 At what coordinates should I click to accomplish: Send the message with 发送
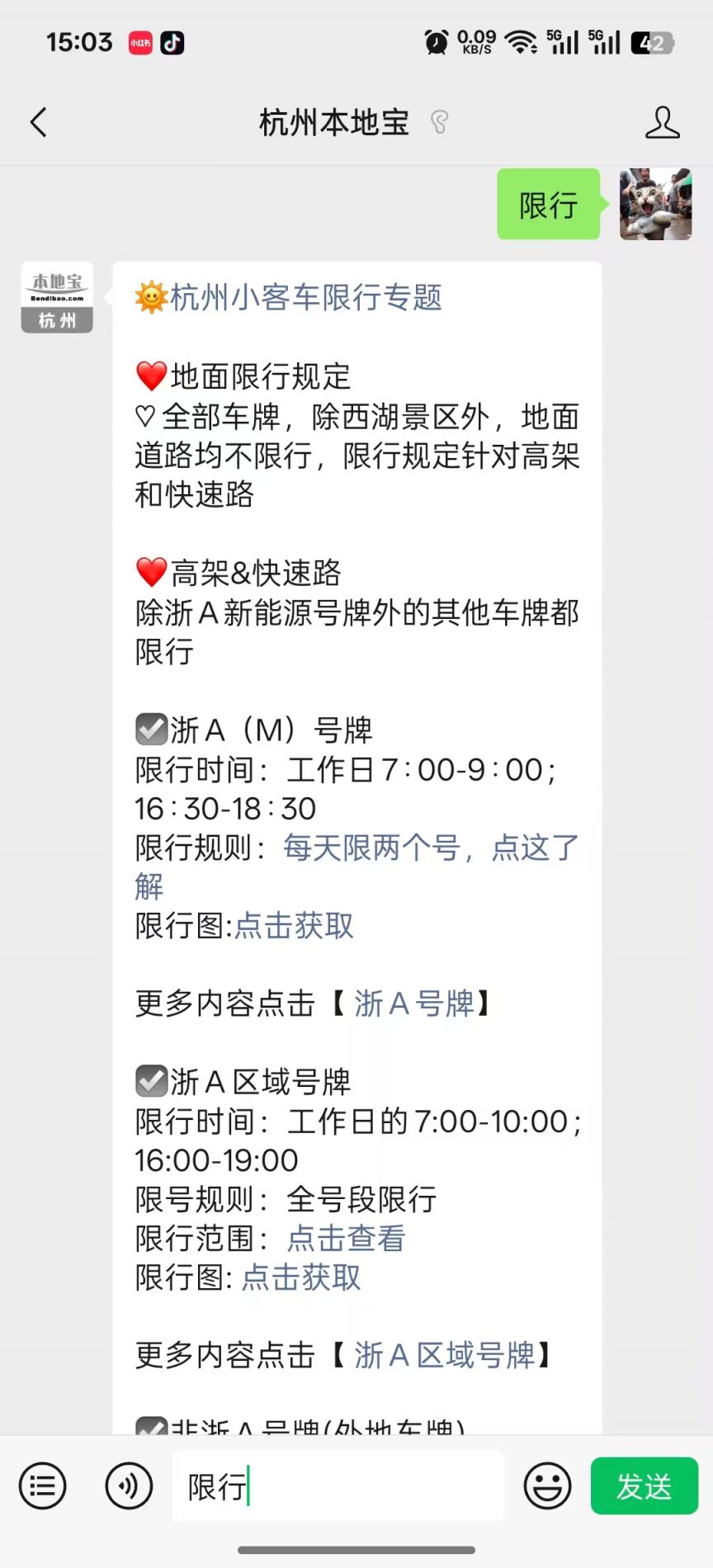click(x=644, y=1485)
